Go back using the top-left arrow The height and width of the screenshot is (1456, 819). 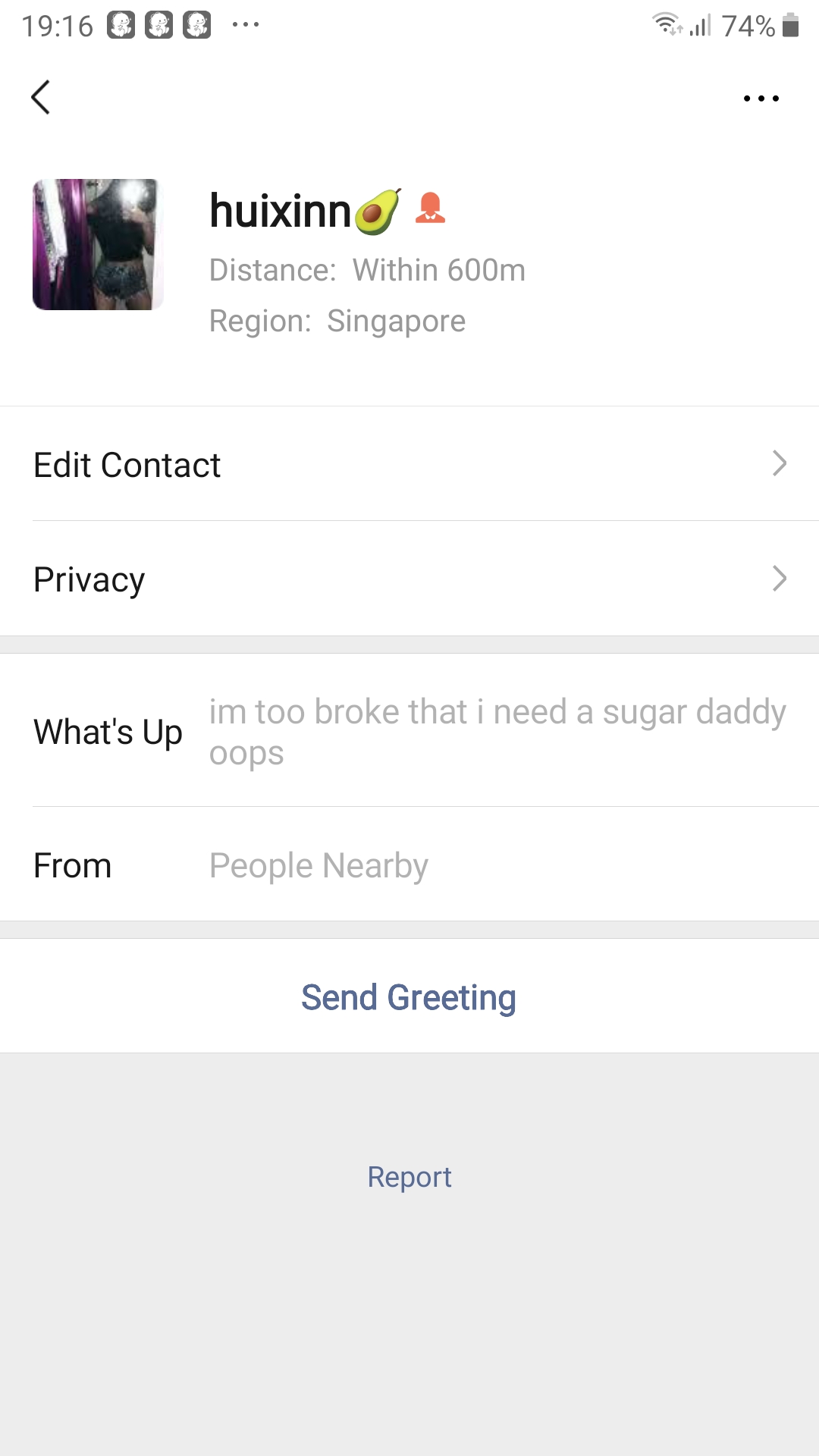click(41, 97)
